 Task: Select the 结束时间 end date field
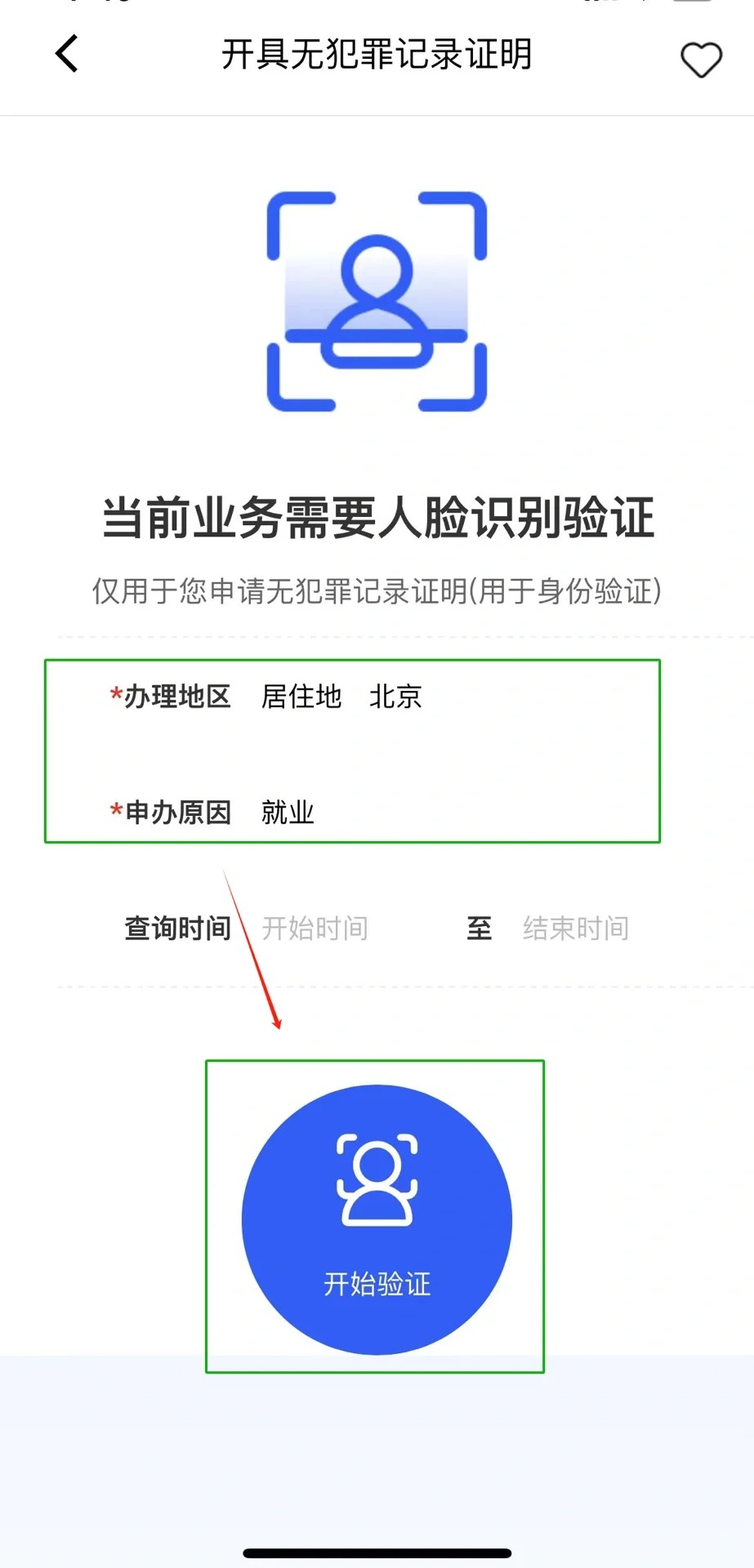575,929
